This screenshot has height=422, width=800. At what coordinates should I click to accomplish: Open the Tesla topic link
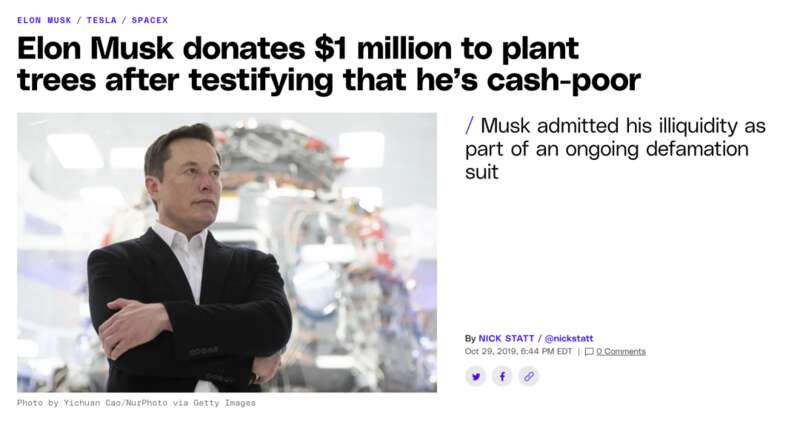point(102,20)
